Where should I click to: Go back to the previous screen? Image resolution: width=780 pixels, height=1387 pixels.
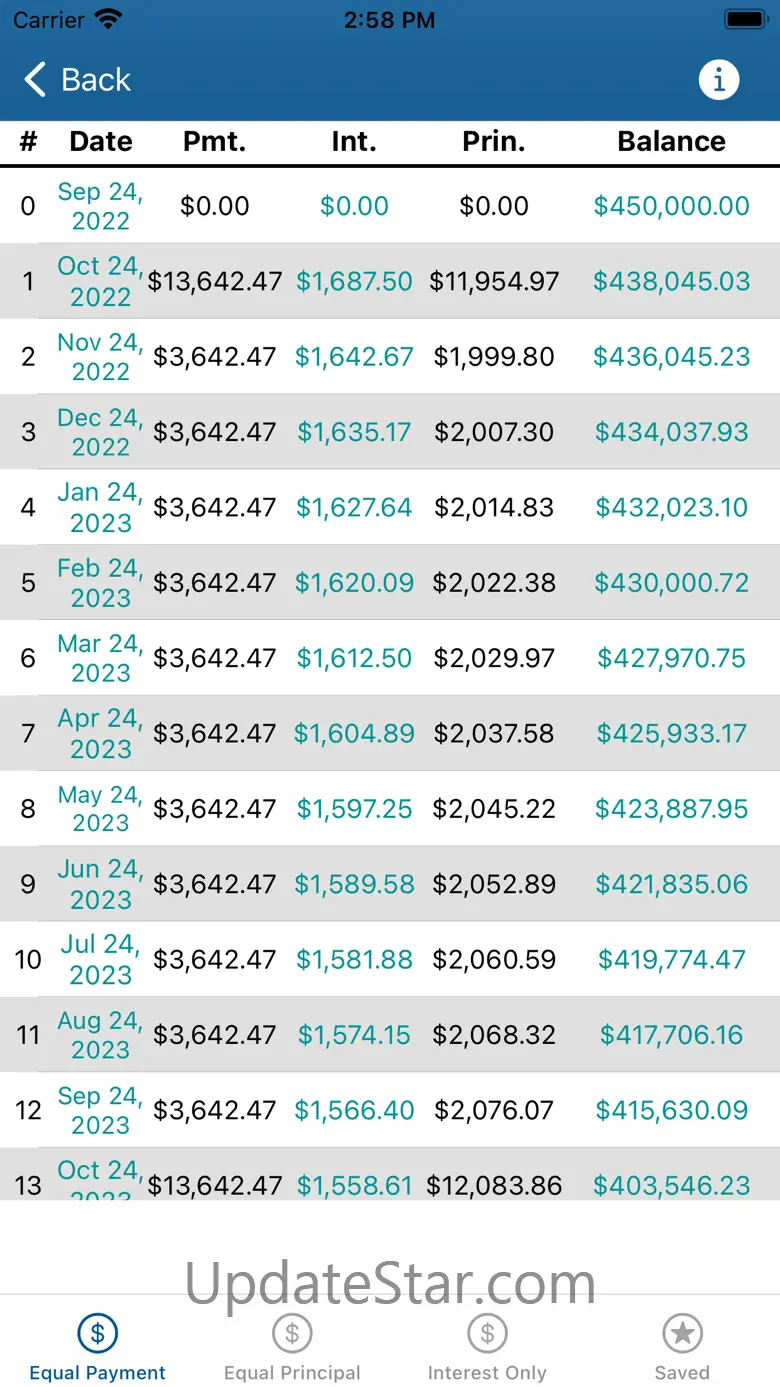coord(77,80)
